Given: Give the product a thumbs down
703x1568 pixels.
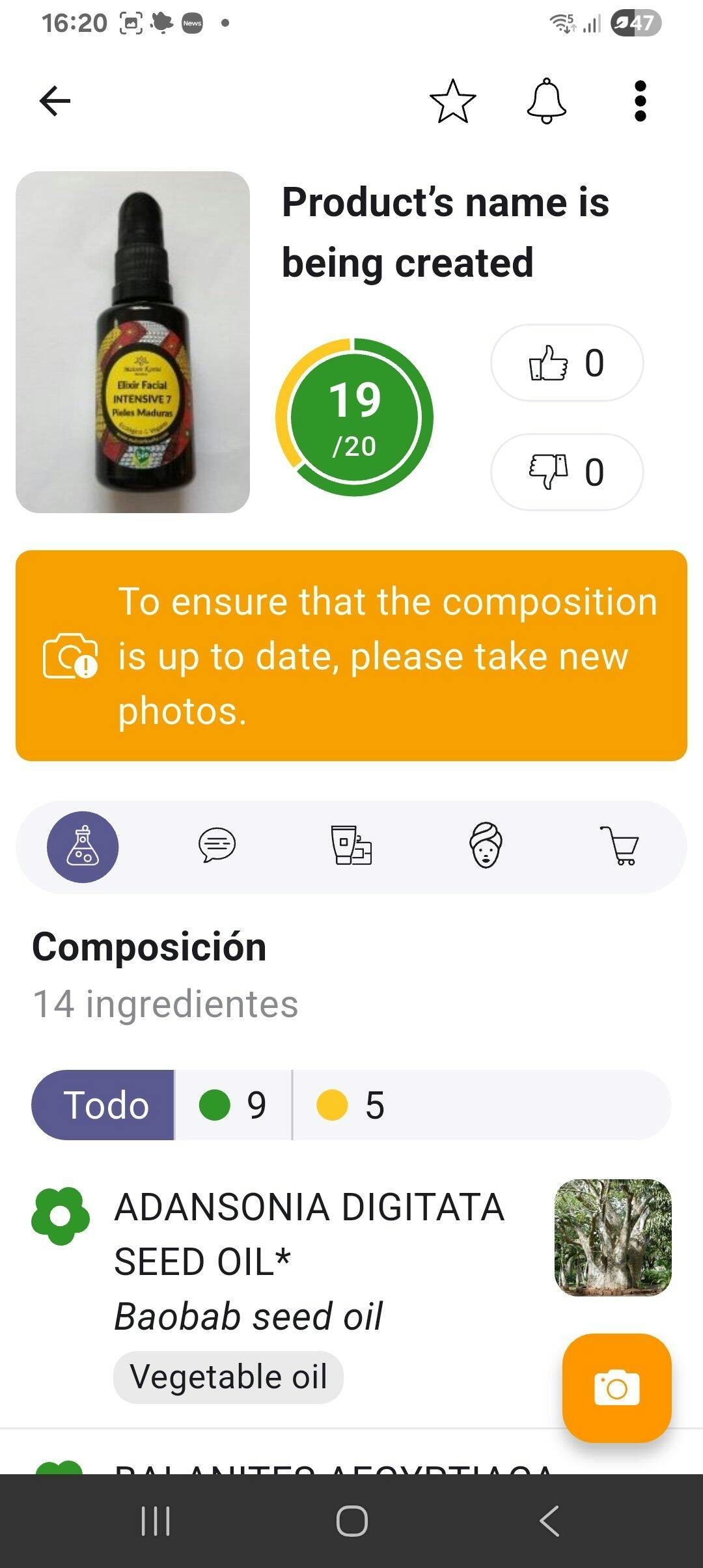Looking at the screenshot, I should [566, 472].
